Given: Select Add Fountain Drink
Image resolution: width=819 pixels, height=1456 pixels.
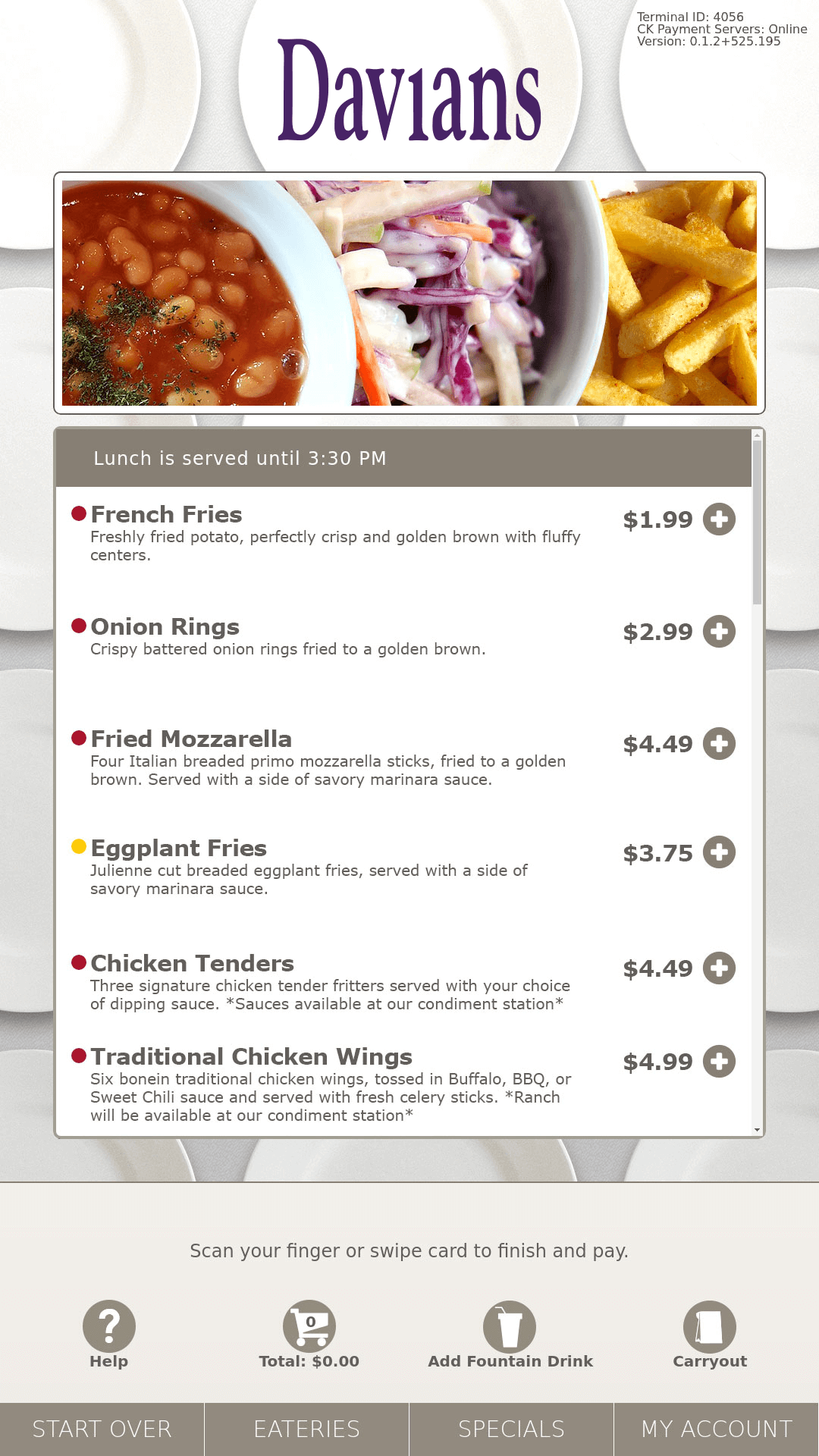Looking at the screenshot, I should 510,1335.
